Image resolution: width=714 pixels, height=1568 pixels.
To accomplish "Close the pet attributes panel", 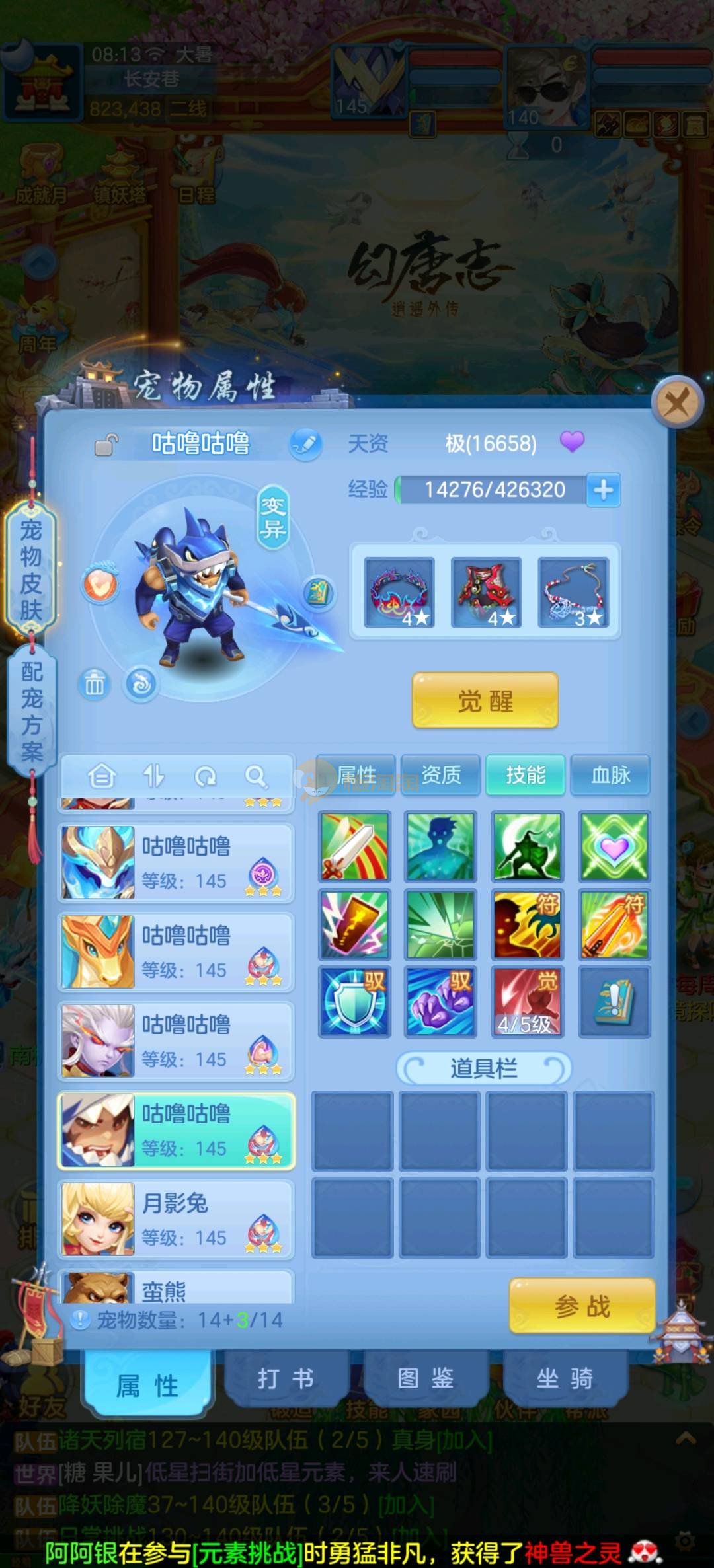I will 676,402.
